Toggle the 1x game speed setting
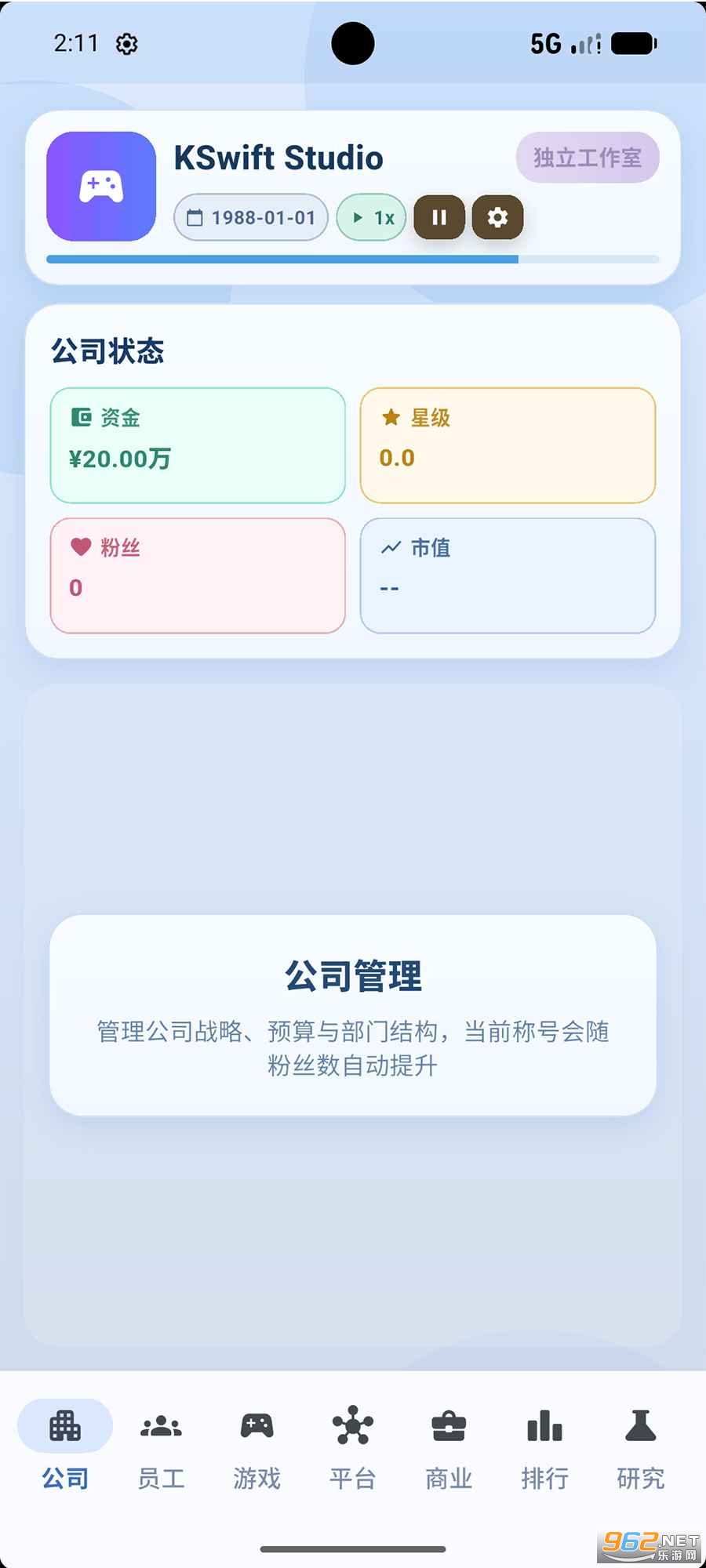Image resolution: width=706 pixels, height=1568 pixels. pyautogui.click(x=370, y=218)
